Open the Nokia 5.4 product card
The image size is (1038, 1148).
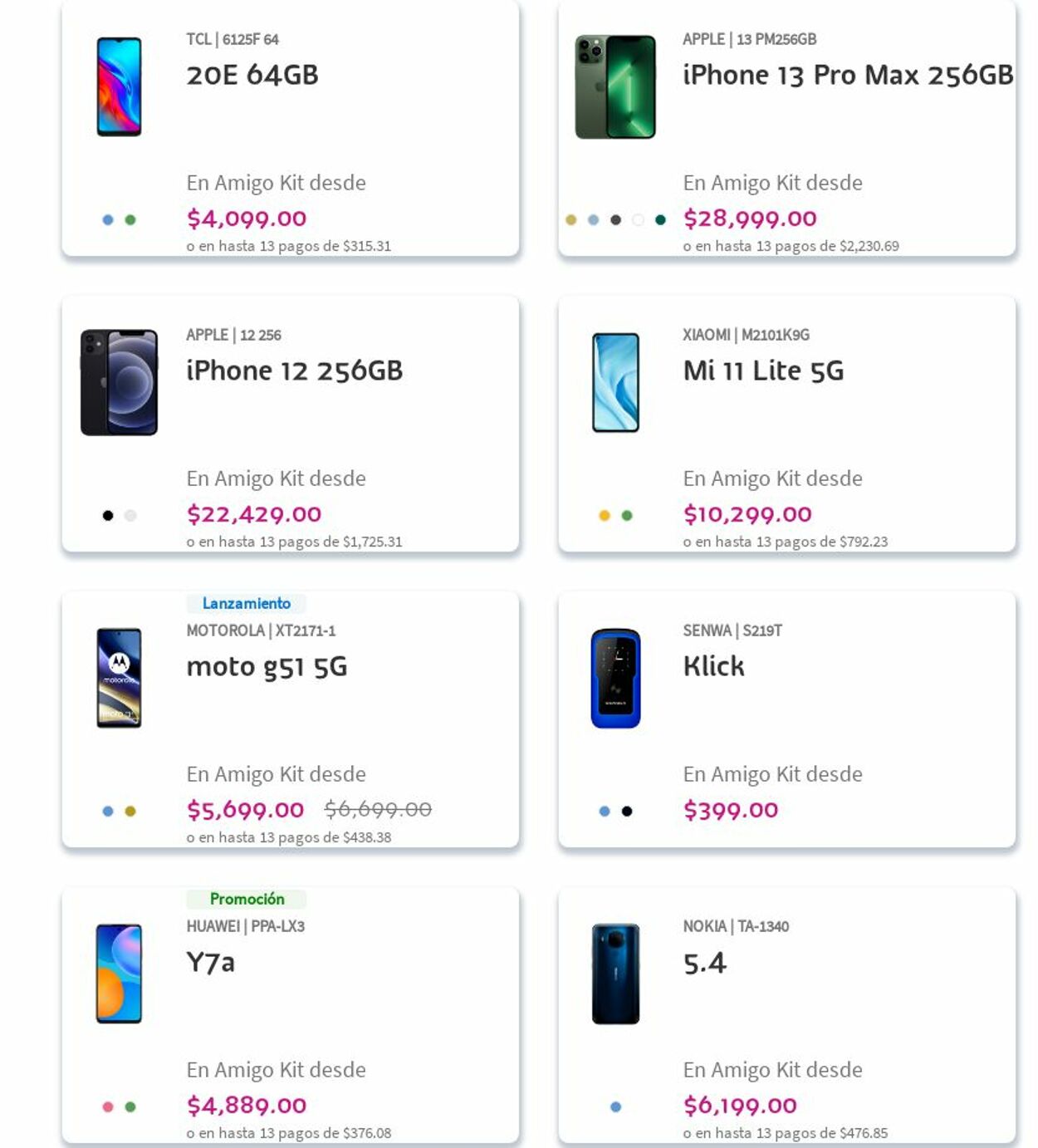click(704, 962)
